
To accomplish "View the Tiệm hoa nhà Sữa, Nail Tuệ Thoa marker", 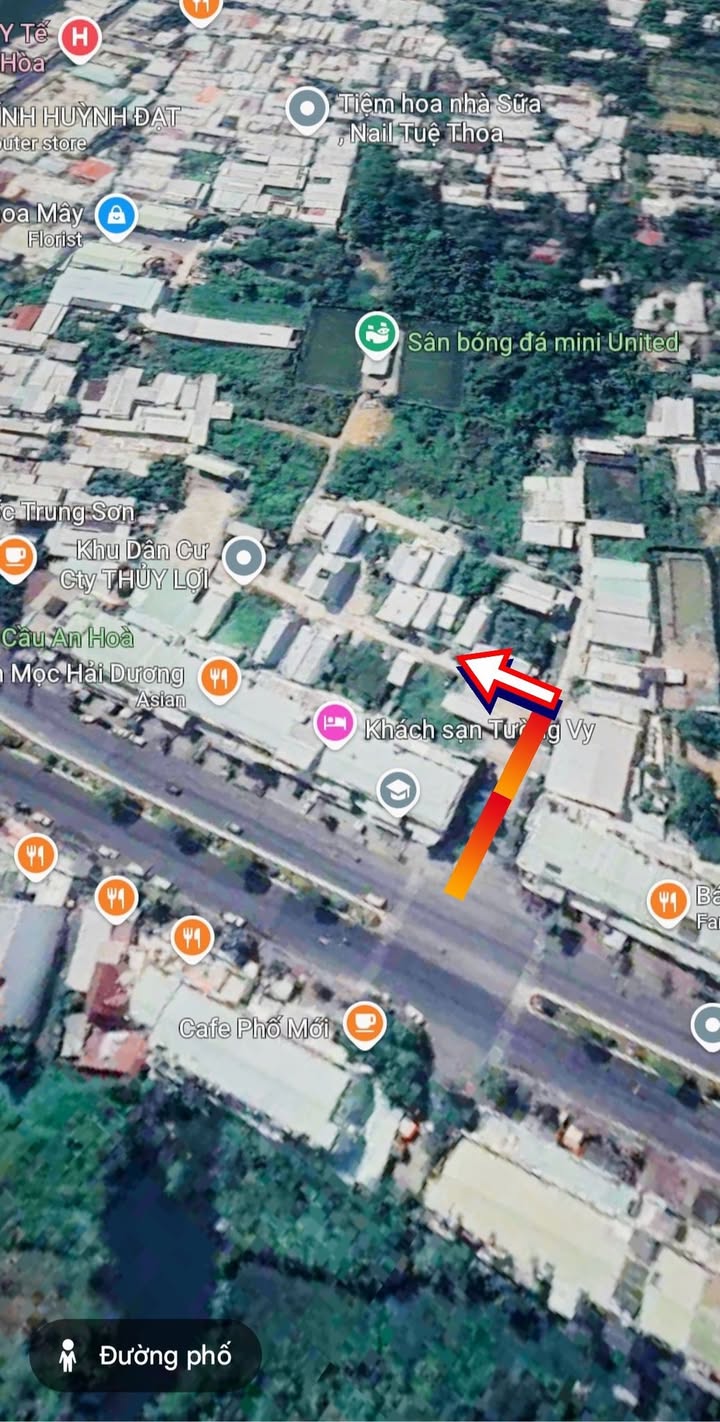I will [307, 109].
